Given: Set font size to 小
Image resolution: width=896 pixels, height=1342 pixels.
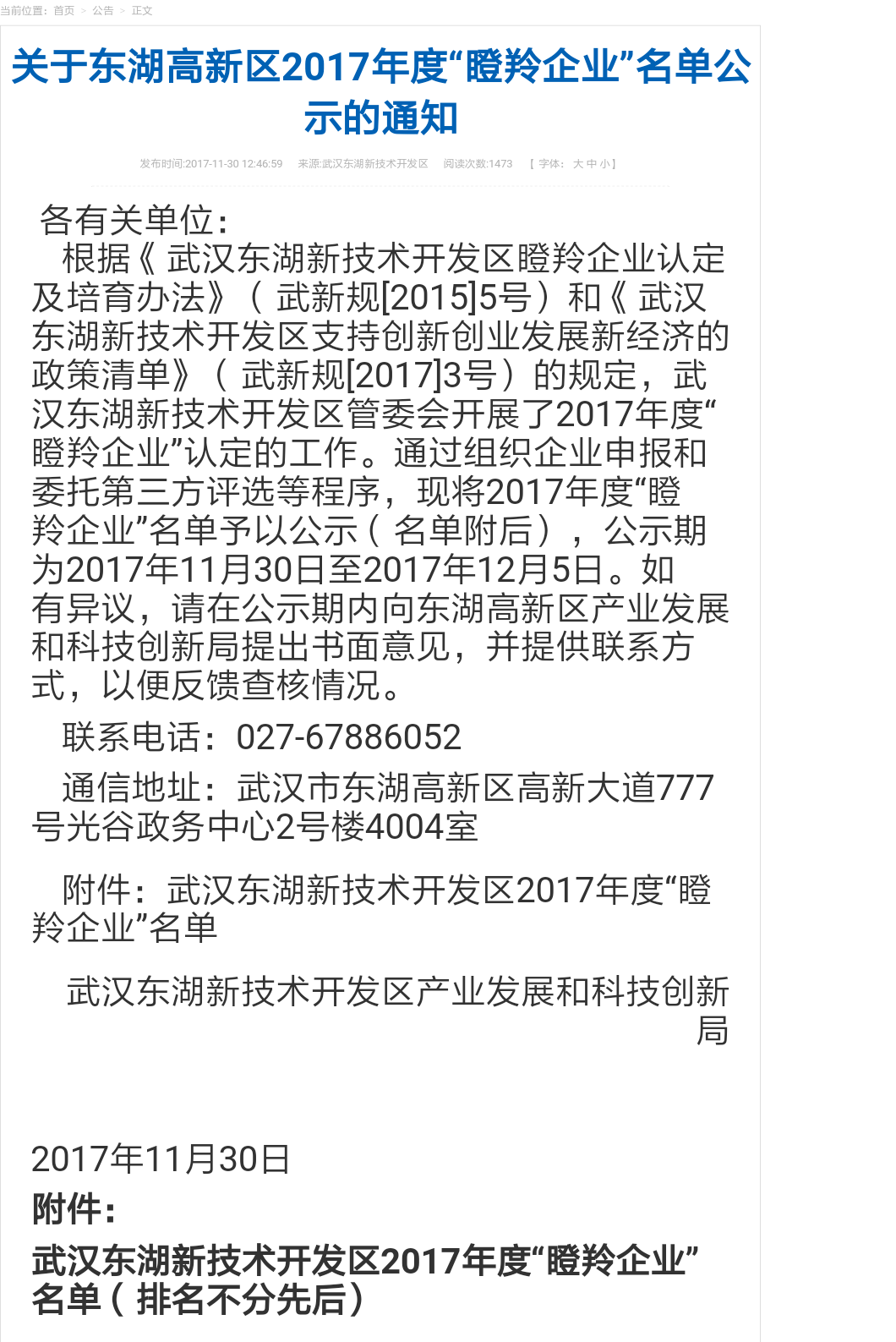Looking at the screenshot, I should tap(605, 164).
